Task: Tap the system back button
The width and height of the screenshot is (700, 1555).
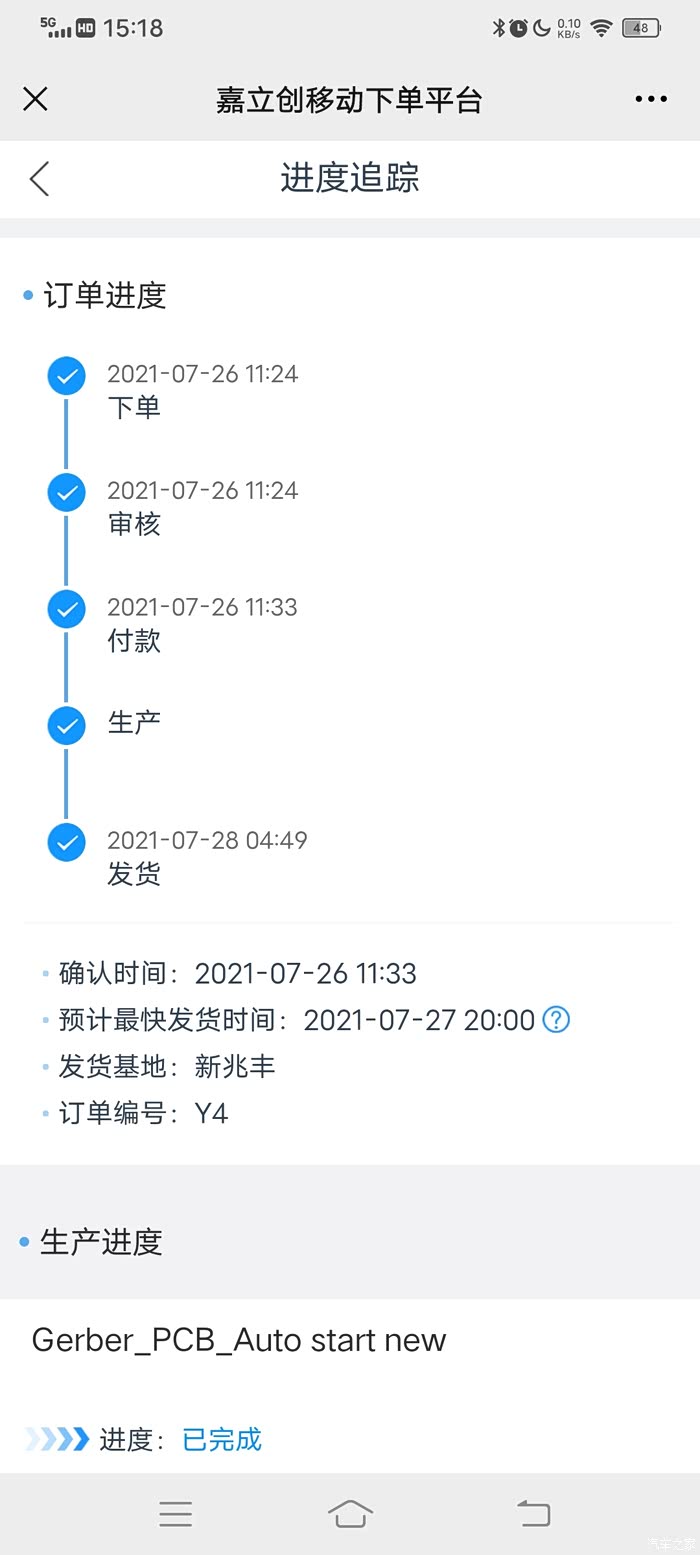Action: tap(533, 1513)
